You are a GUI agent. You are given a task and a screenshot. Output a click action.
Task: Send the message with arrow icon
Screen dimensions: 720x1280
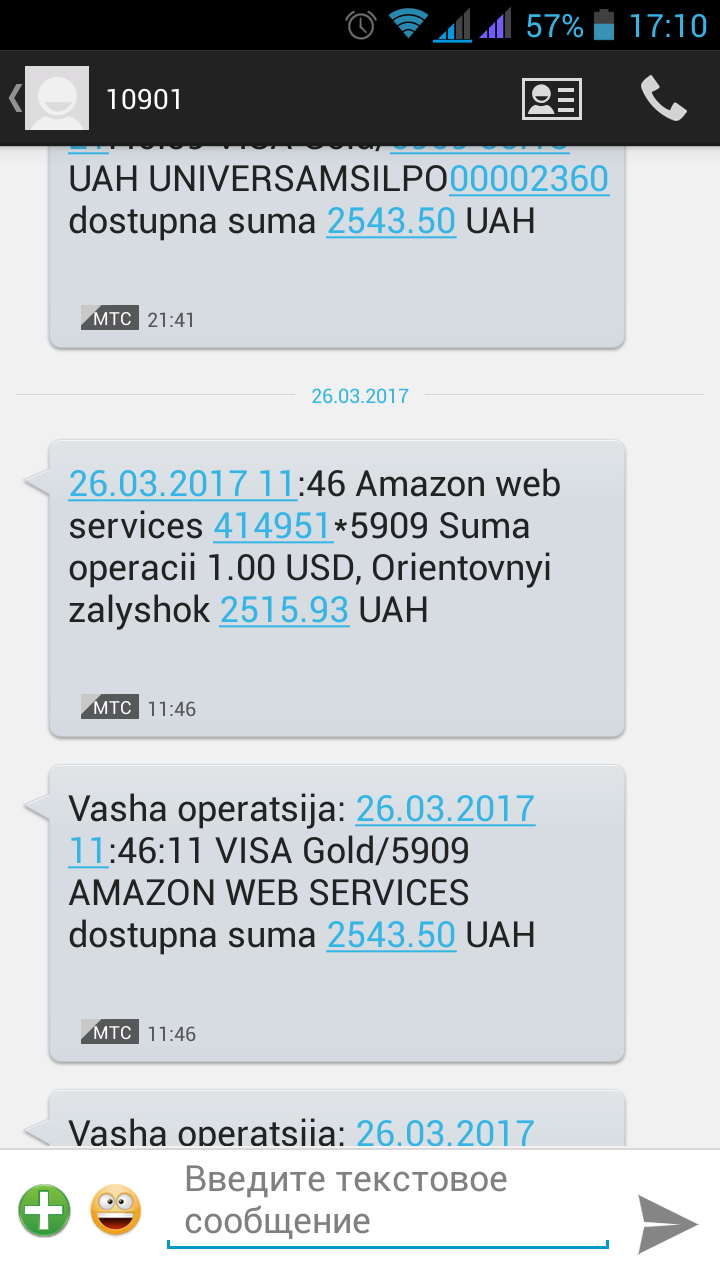point(667,1222)
